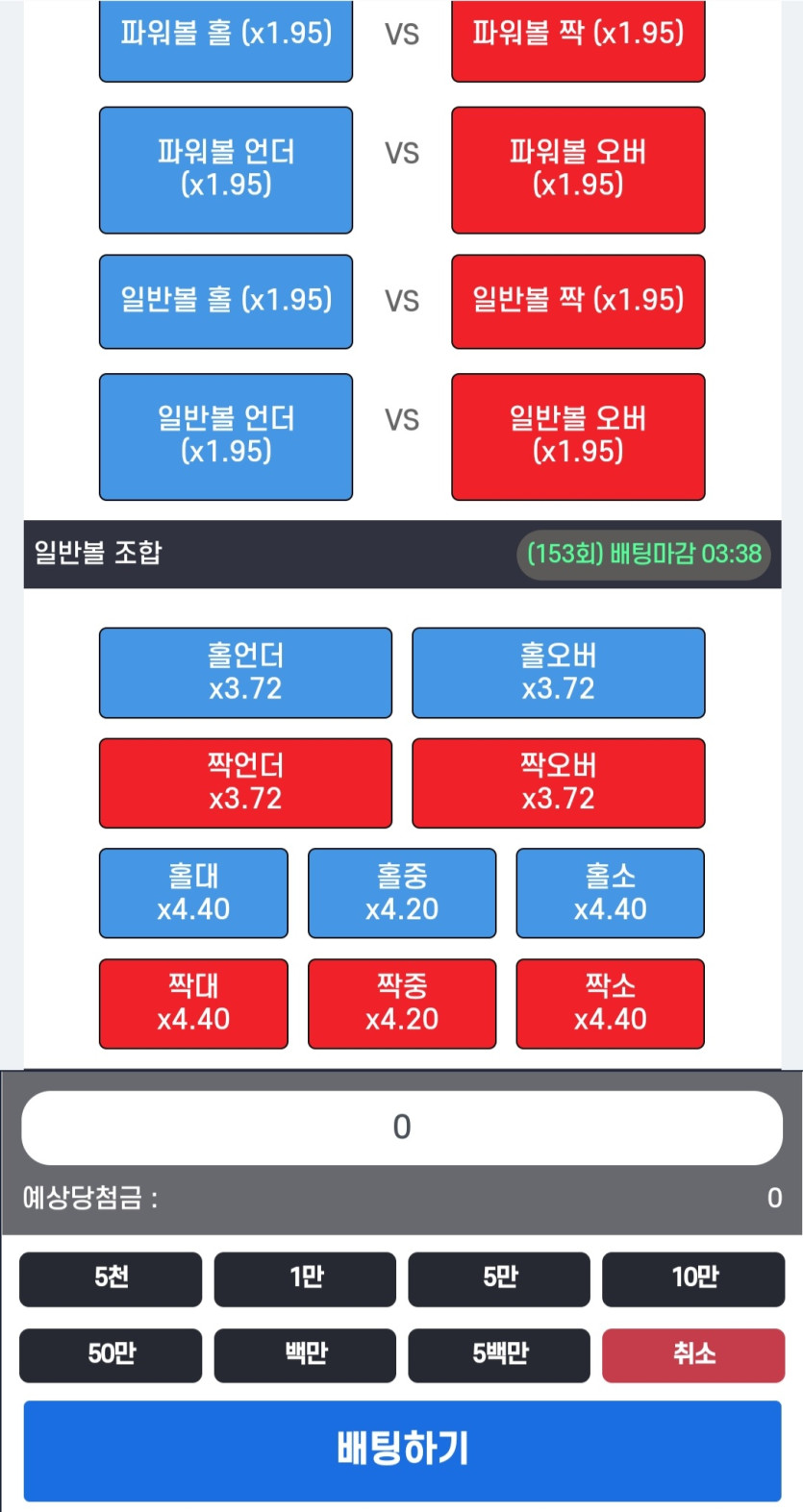Select 짝오버 x3.72

[559, 782]
